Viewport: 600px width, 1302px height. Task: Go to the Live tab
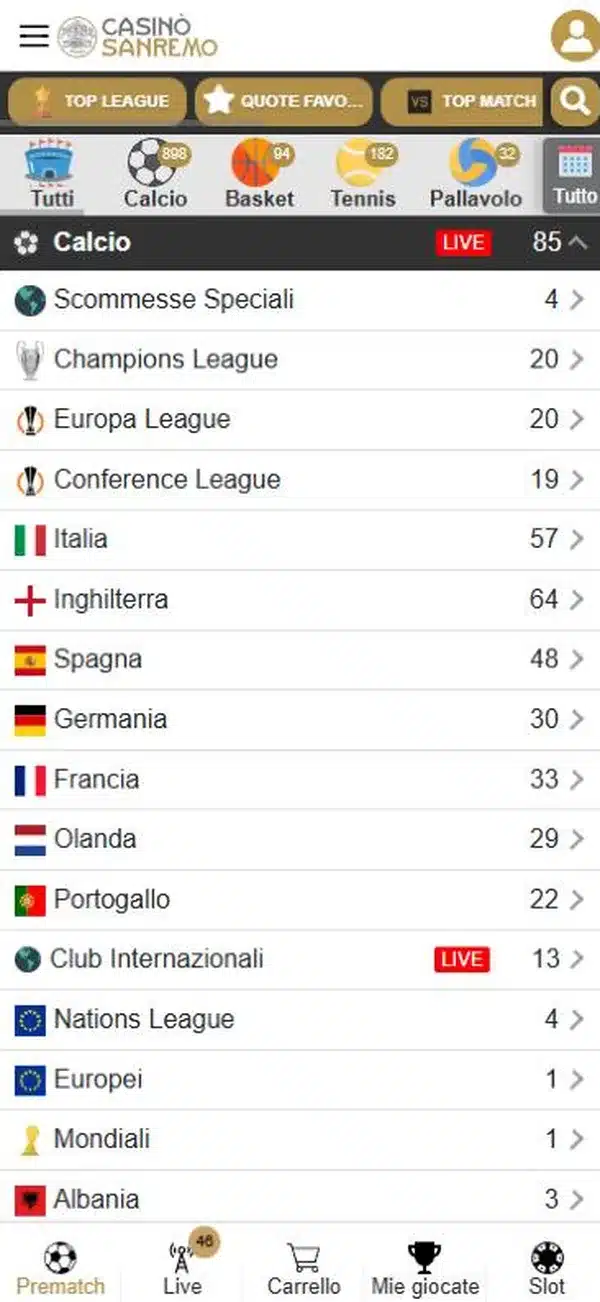(183, 1264)
